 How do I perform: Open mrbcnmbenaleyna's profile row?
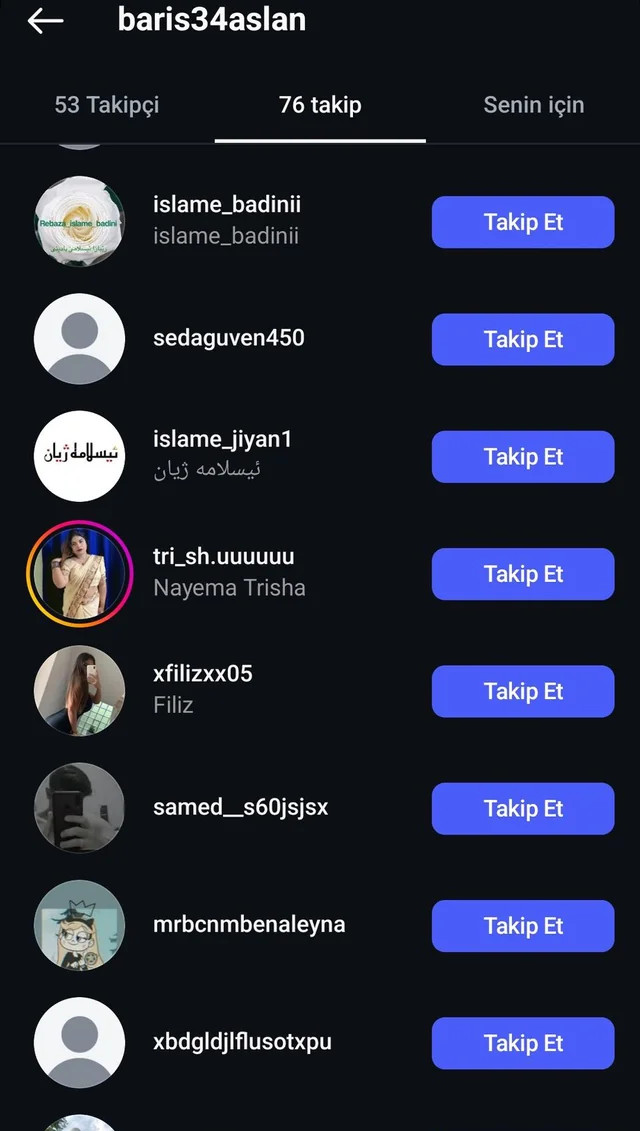click(x=249, y=925)
